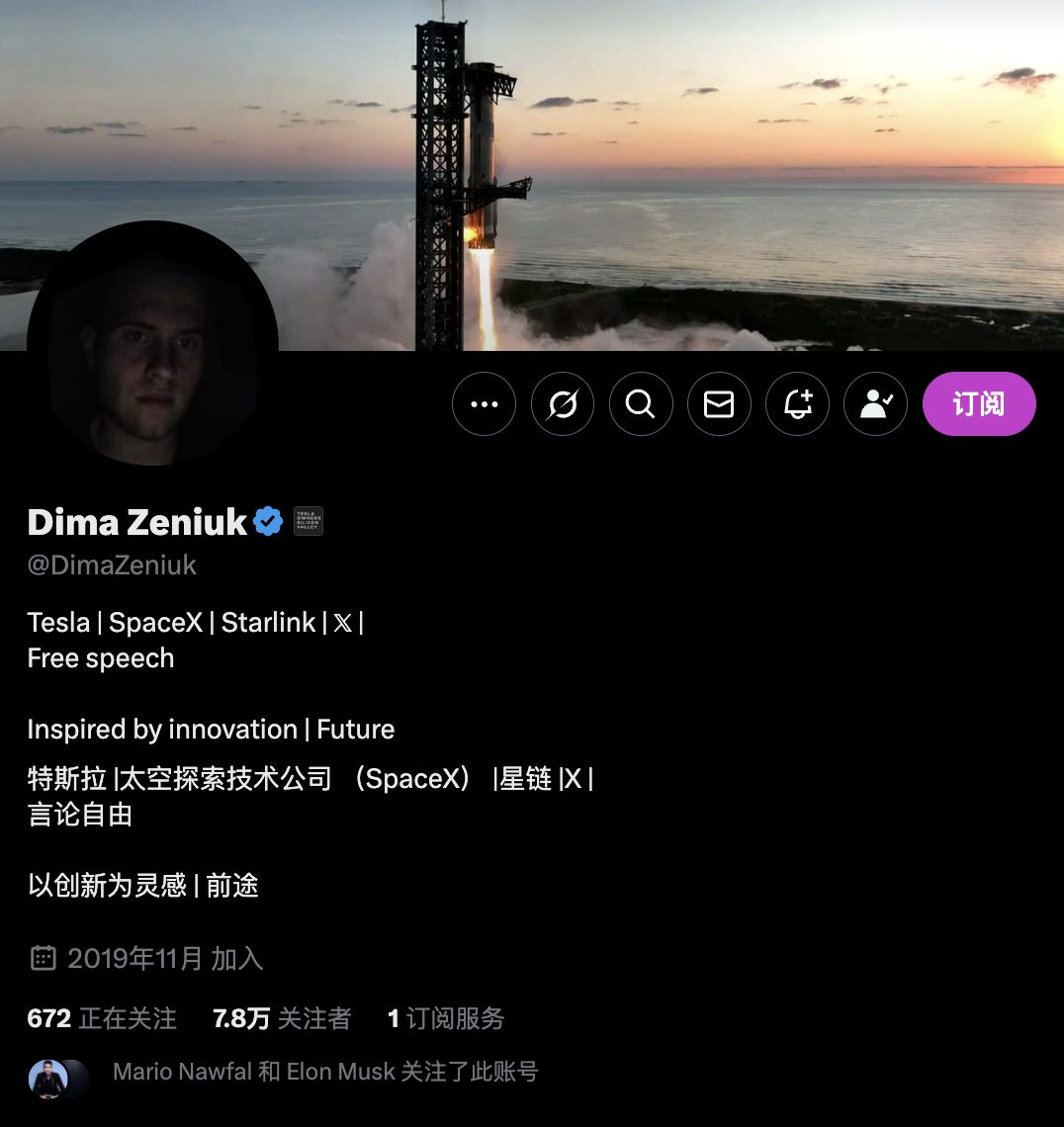Image resolution: width=1064 pixels, height=1127 pixels.
Task: Open the more options menu
Action: coord(484,403)
